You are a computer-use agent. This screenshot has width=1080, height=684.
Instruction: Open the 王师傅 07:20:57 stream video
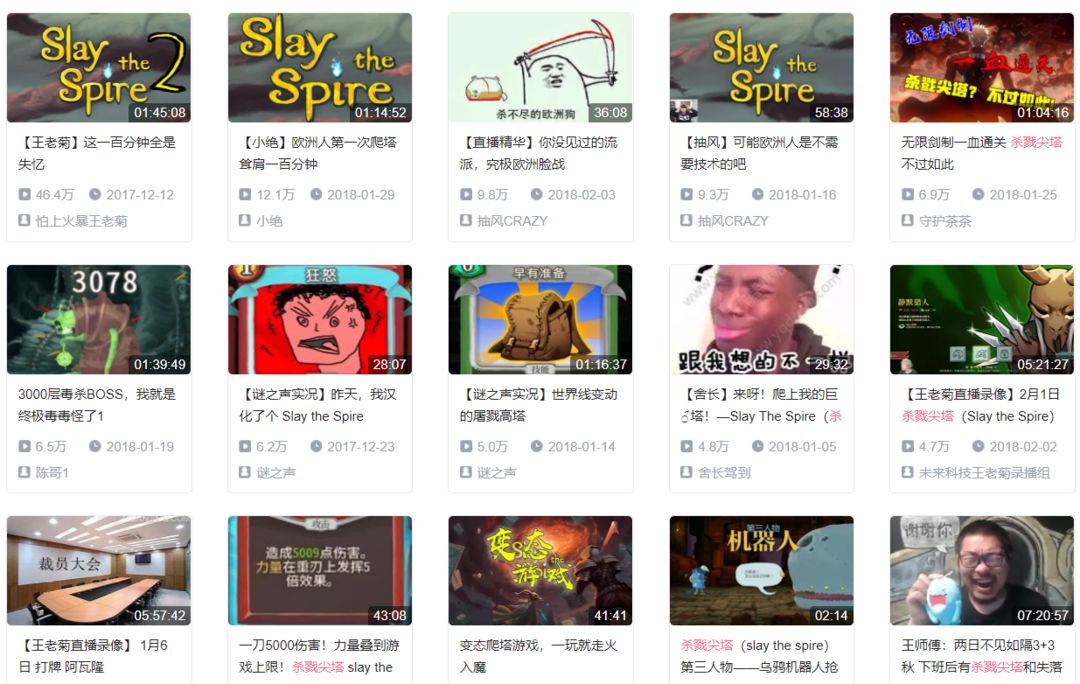[x=982, y=570]
